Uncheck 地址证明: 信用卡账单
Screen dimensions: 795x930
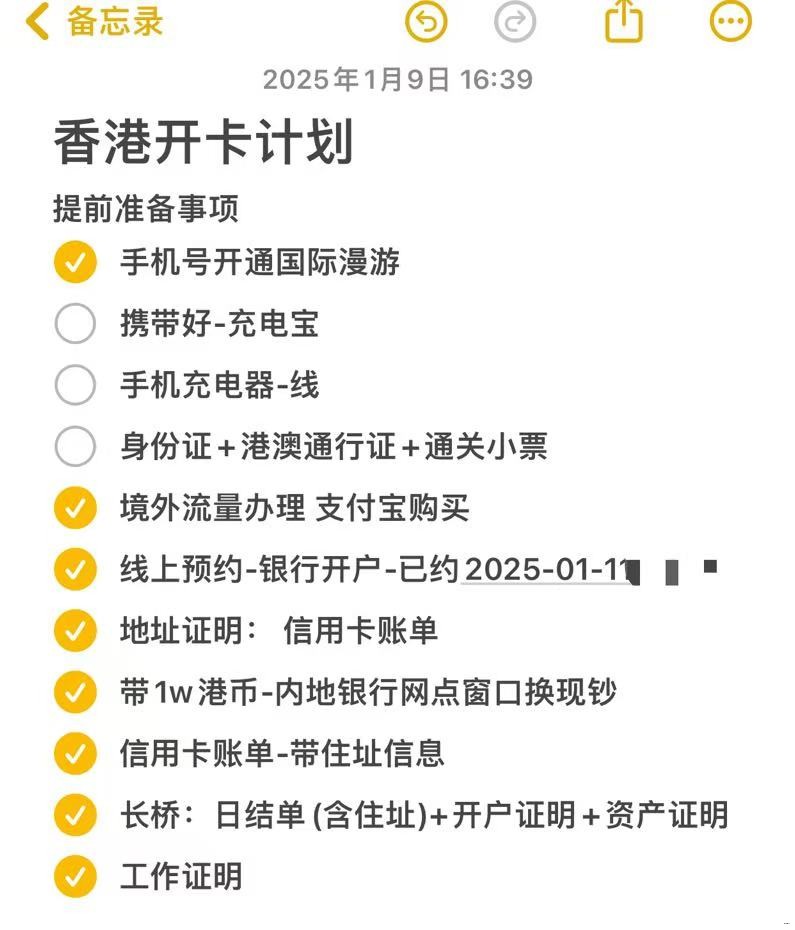(x=75, y=631)
